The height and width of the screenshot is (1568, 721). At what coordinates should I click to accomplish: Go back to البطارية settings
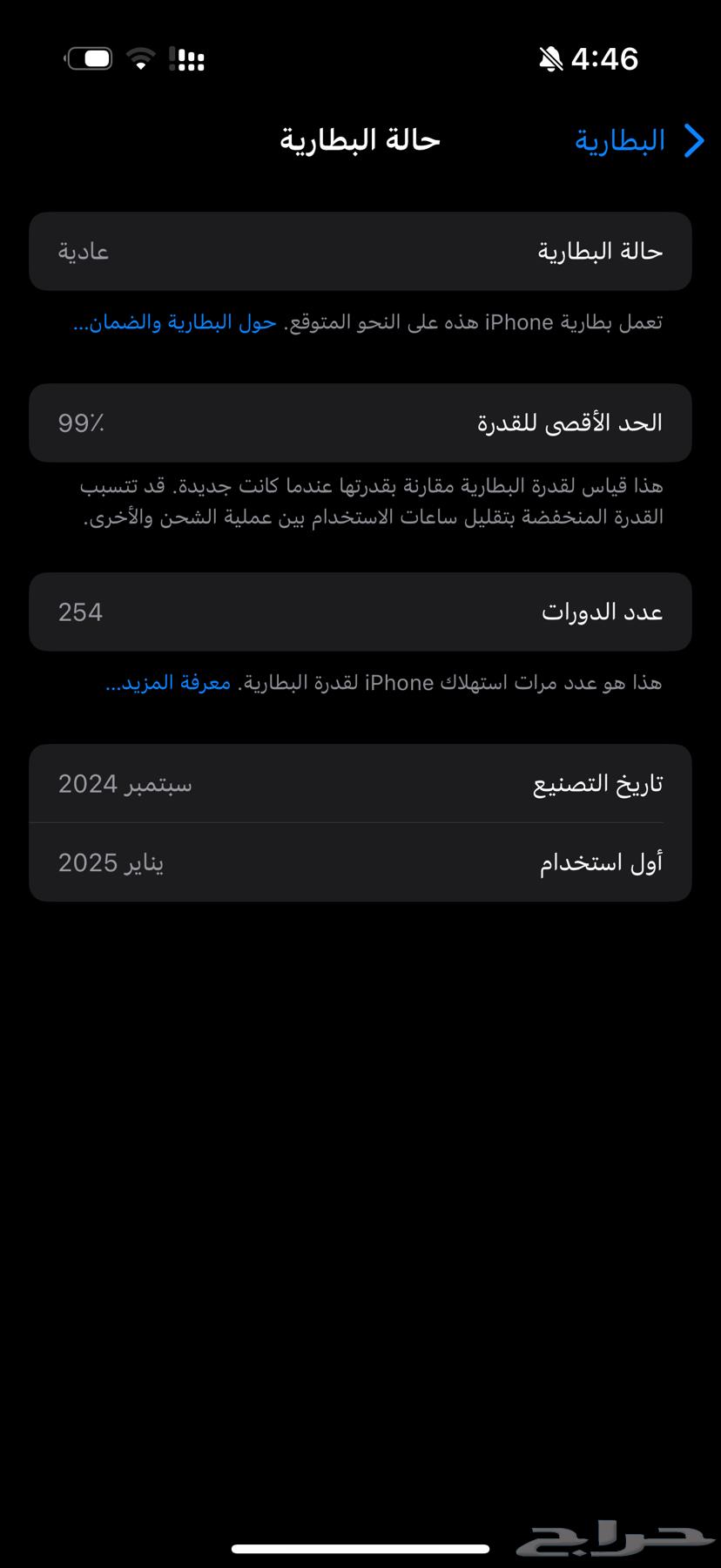640,140
